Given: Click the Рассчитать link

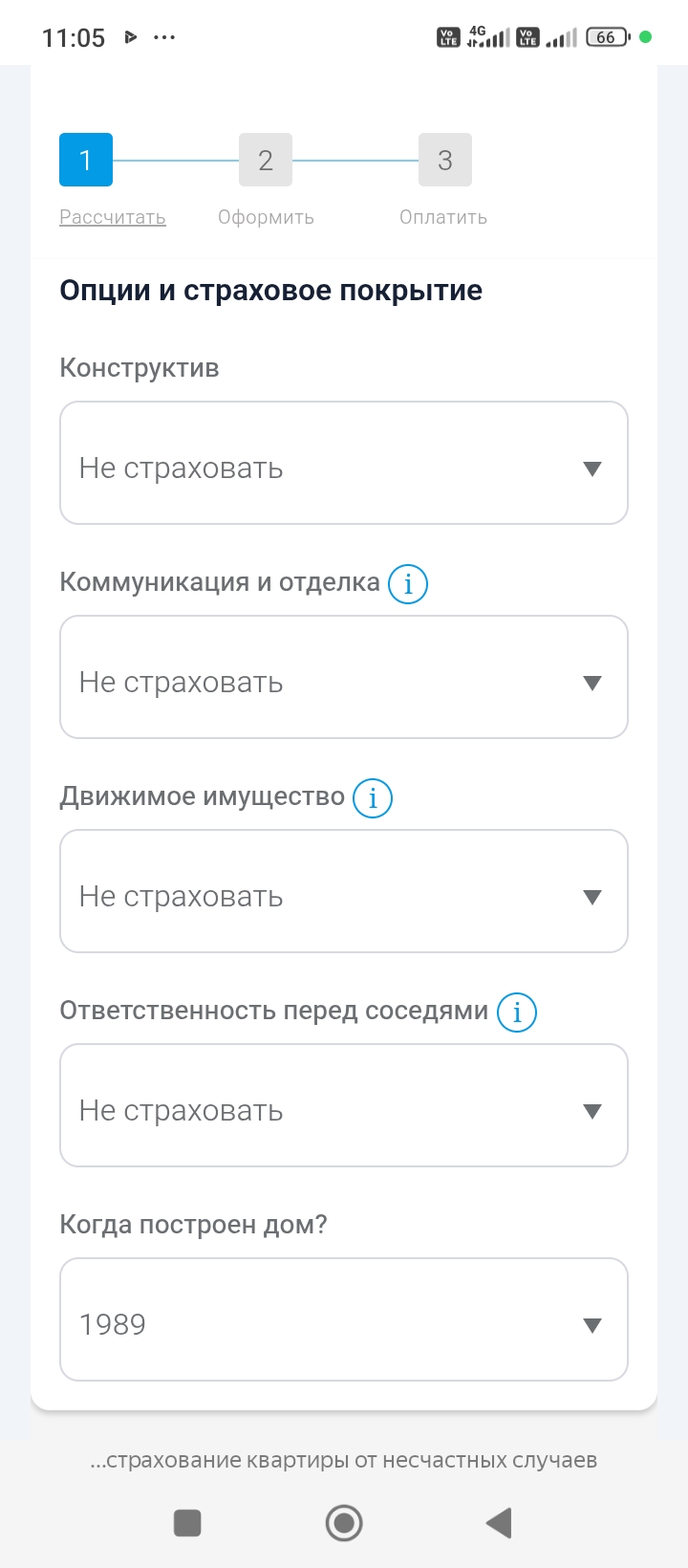Looking at the screenshot, I should pos(112,217).
